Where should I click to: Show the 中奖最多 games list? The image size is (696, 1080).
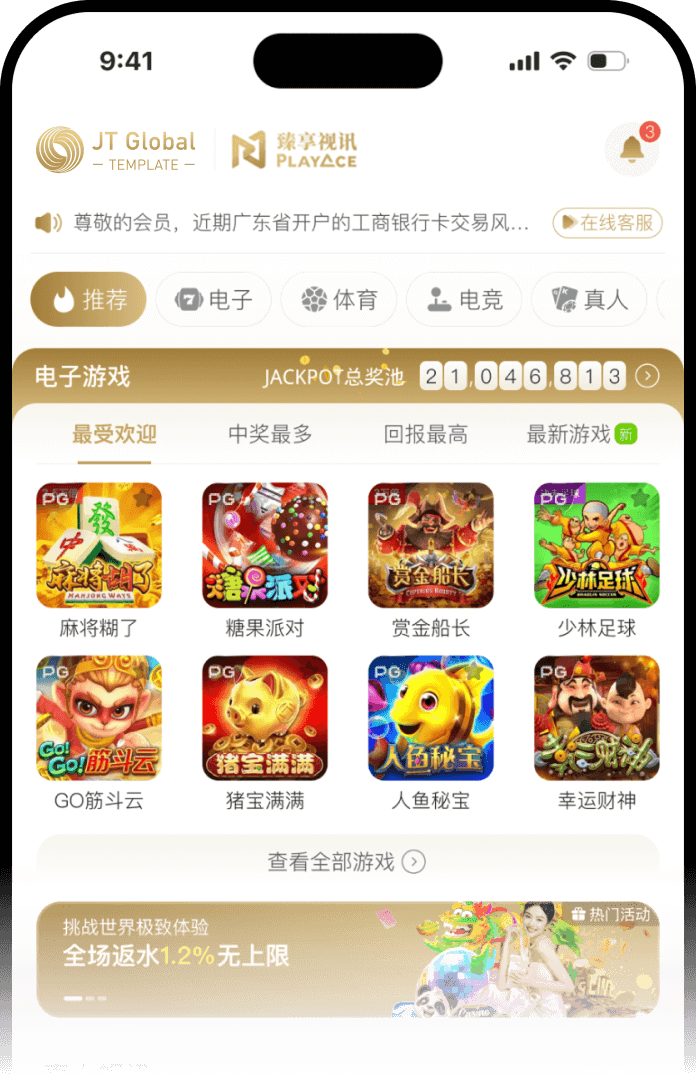(x=270, y=434)
